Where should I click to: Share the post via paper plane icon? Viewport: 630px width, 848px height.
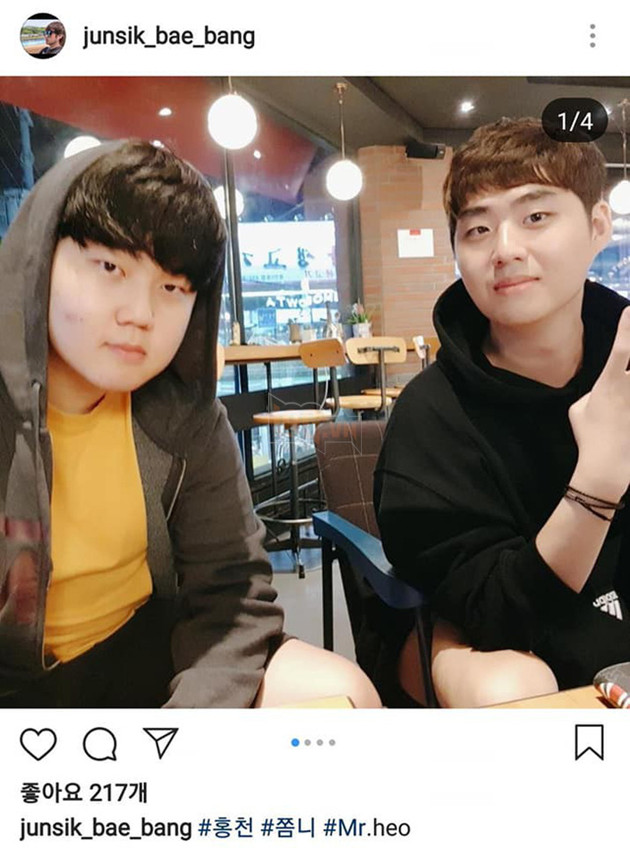(160, 742)
